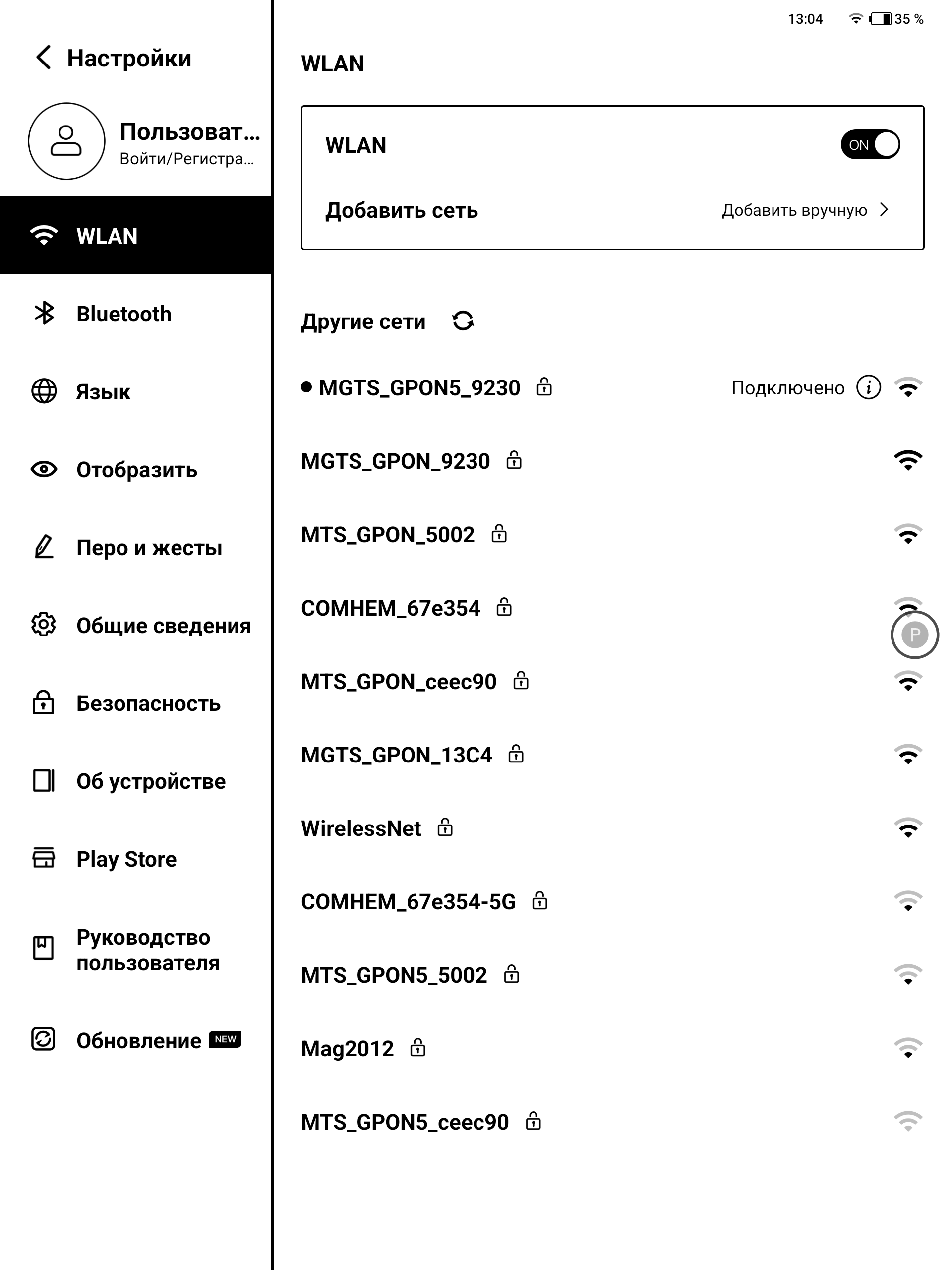Open Отобразить display settings
Image resolution: width=952 pixels, height=1270 pixels.
pyautogui.click(x=136, y=470)
